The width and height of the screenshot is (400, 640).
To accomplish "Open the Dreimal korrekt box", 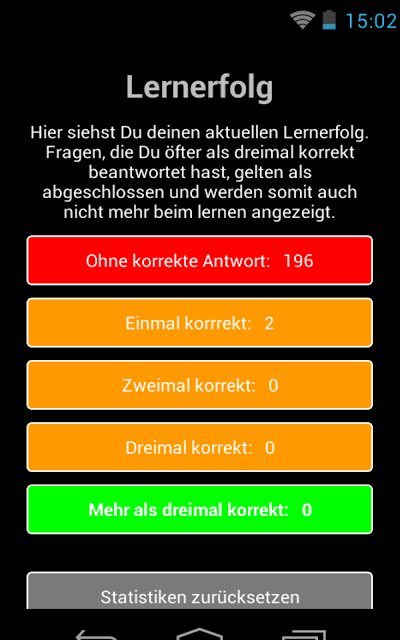I will pyautogui.click(x=200, y=447).
